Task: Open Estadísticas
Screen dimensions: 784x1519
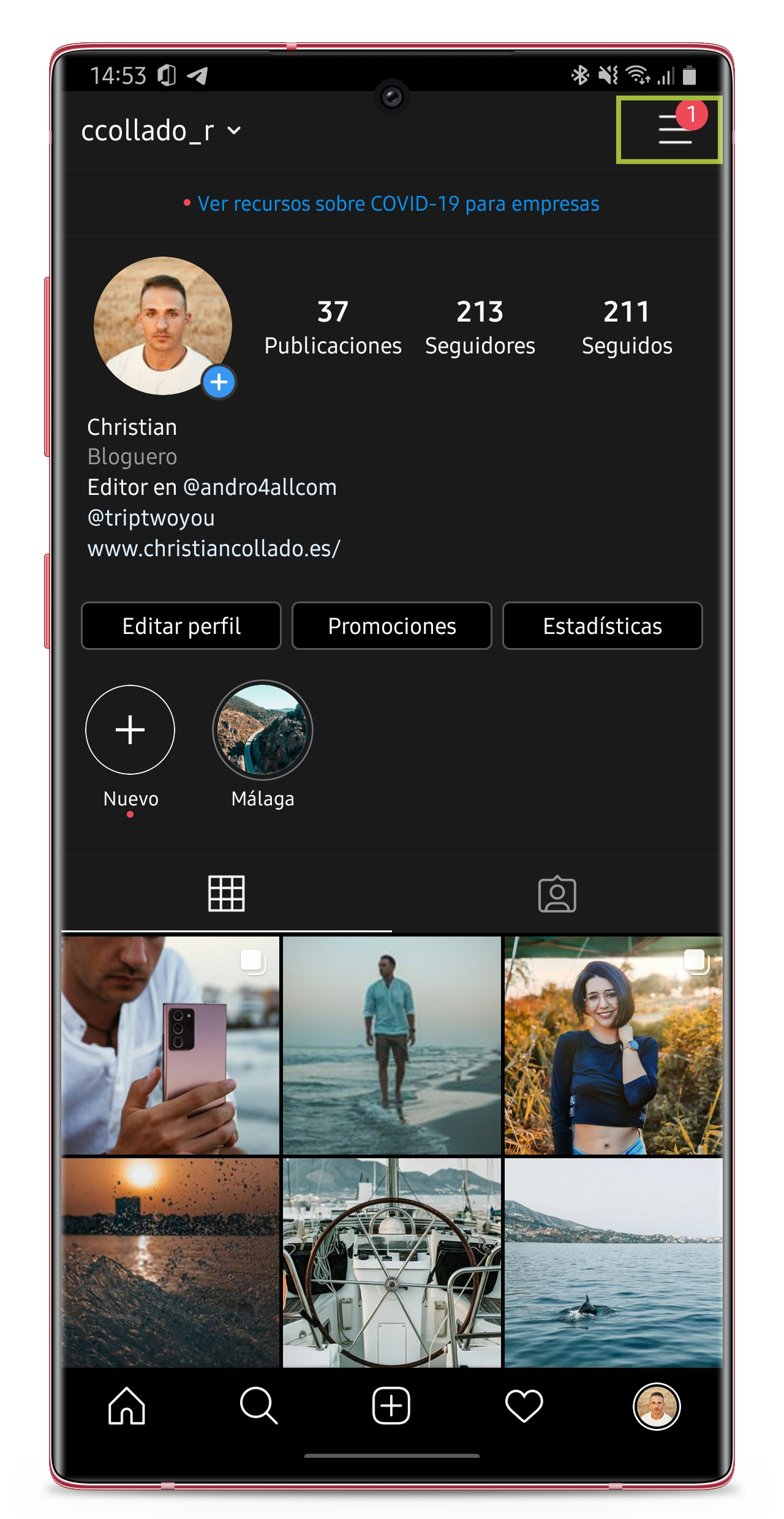Action: coord(602,626)
